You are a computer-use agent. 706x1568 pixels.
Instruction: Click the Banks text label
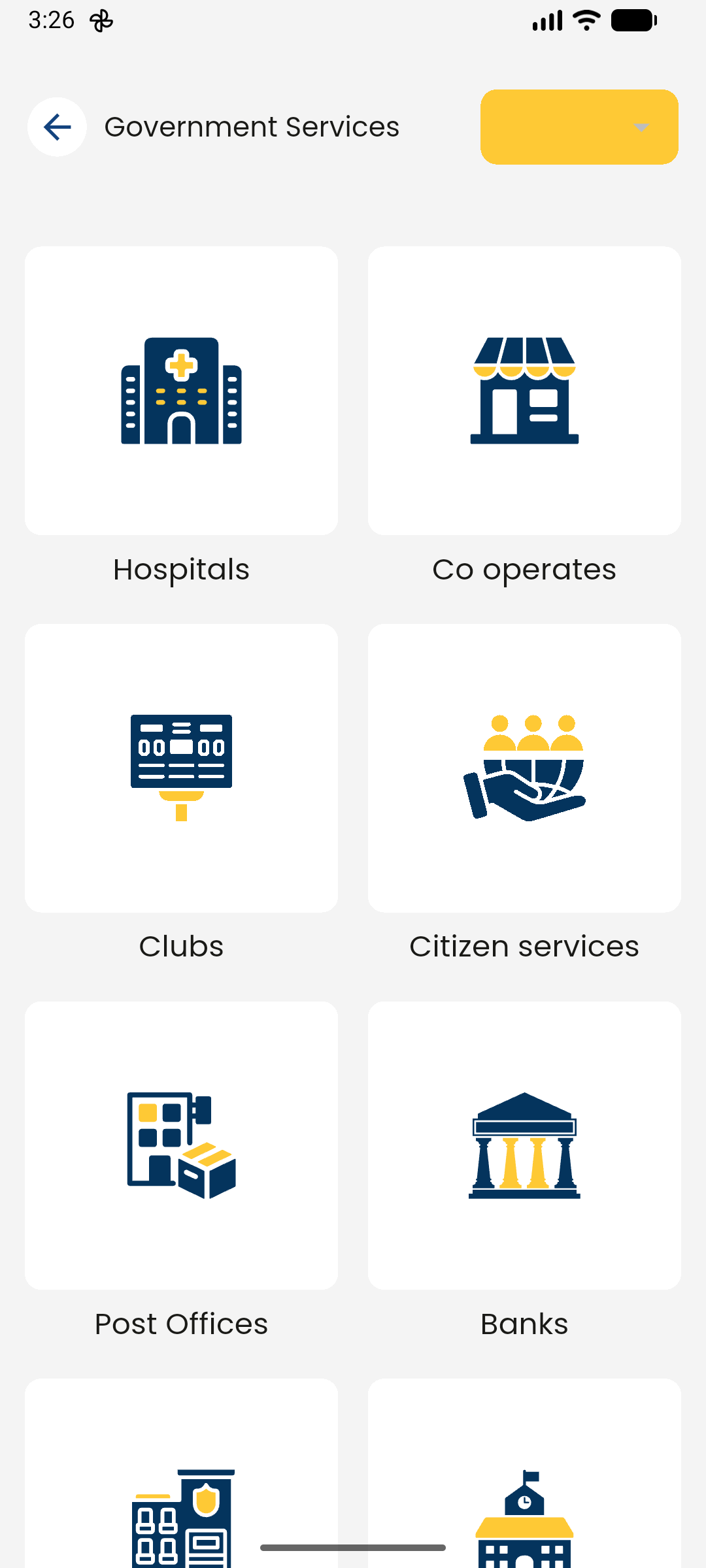click(524, 1323)
